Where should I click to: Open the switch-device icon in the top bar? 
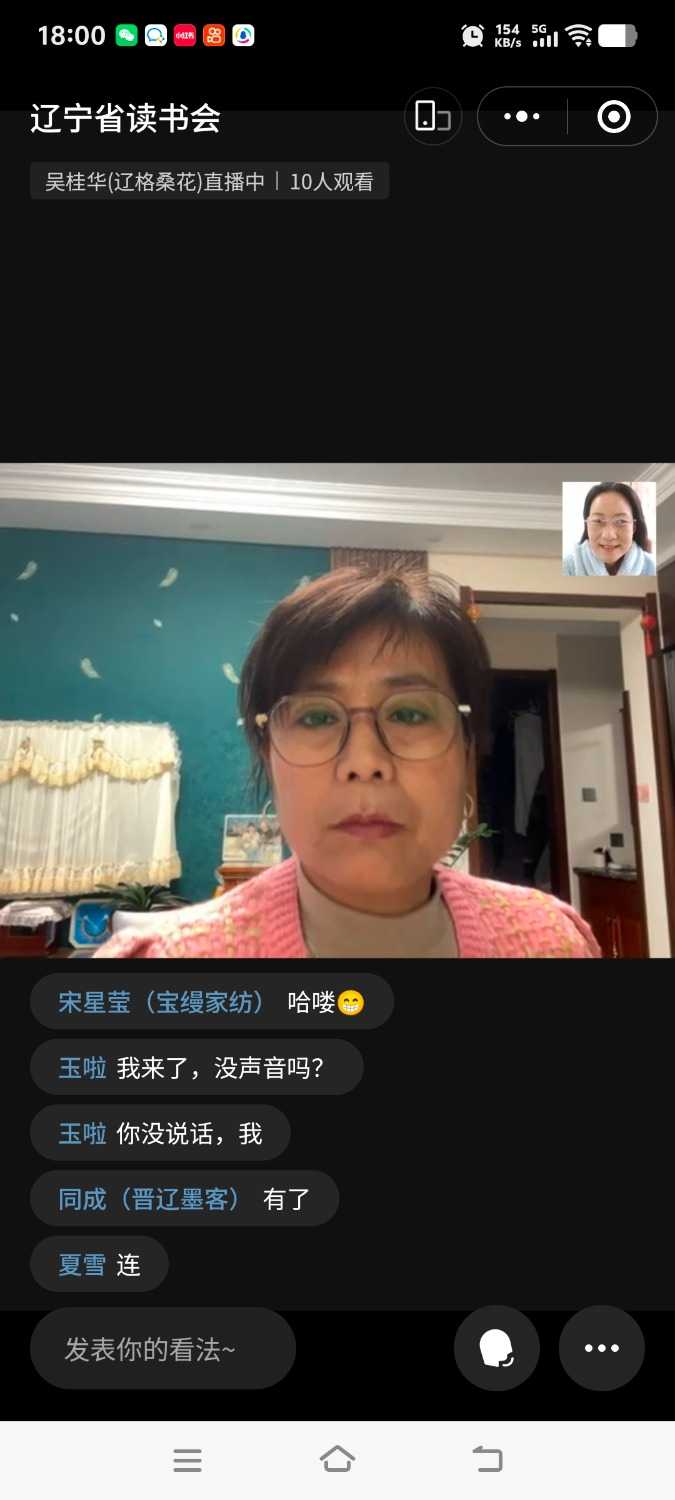click(432, 117)
